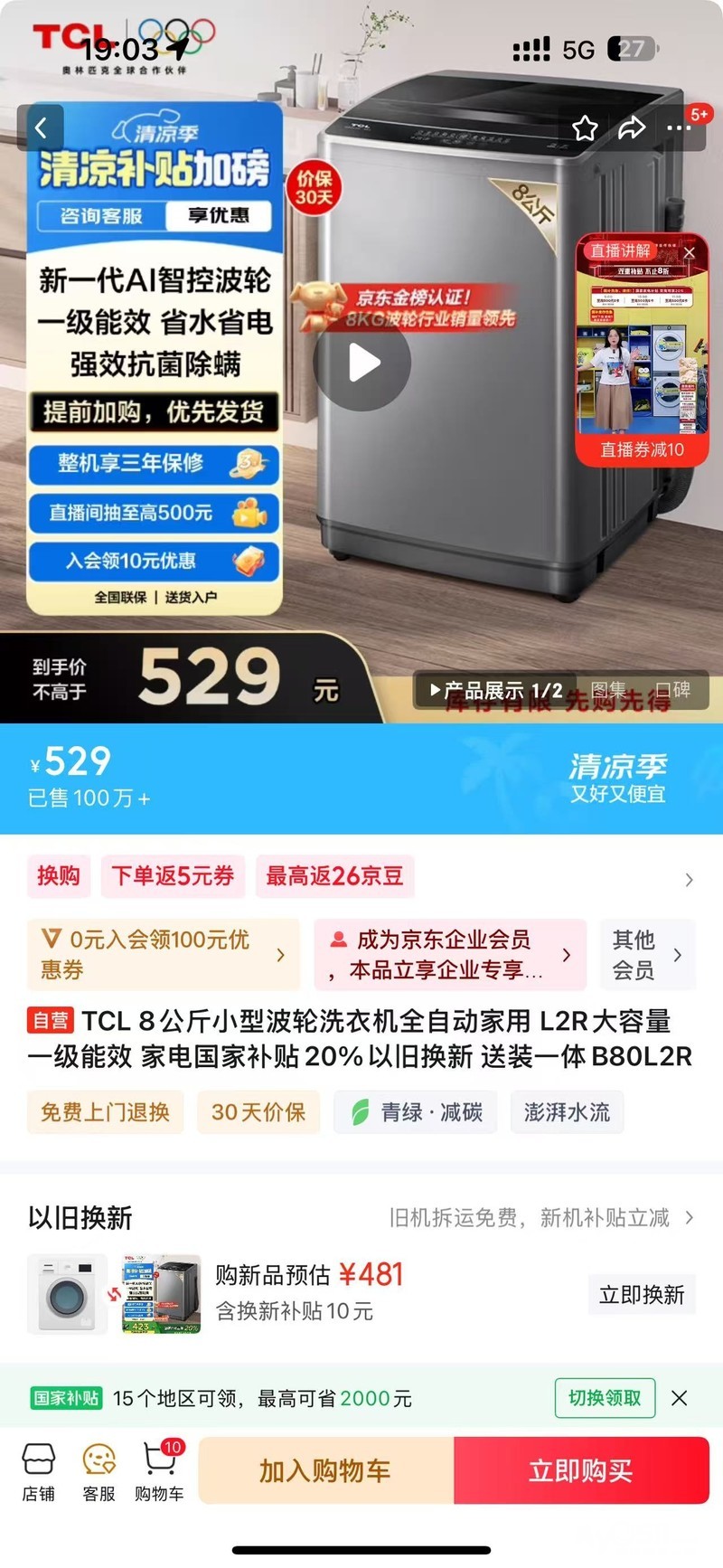Viewport: 723px width, 1568px height.
Task: Contact 客服 customer service
Action: tap(99, 1471)
